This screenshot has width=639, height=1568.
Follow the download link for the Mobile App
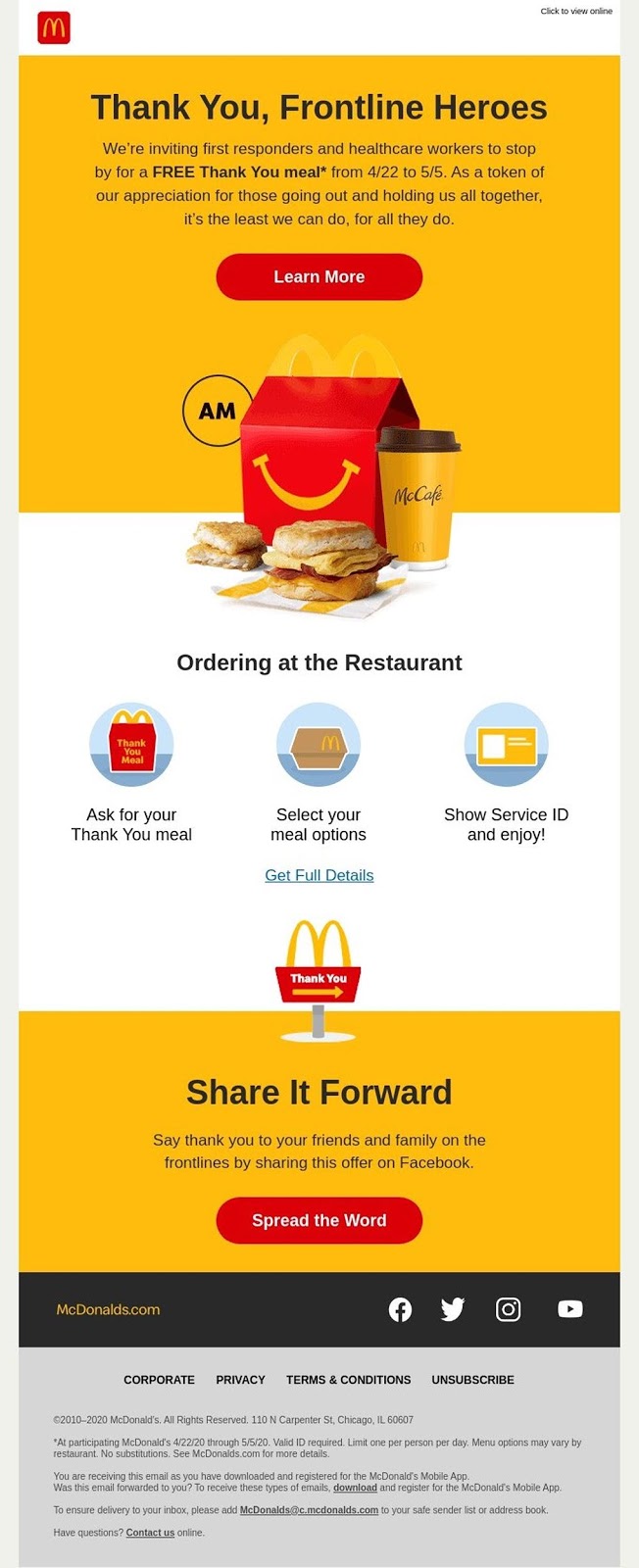click(355, 1488)
